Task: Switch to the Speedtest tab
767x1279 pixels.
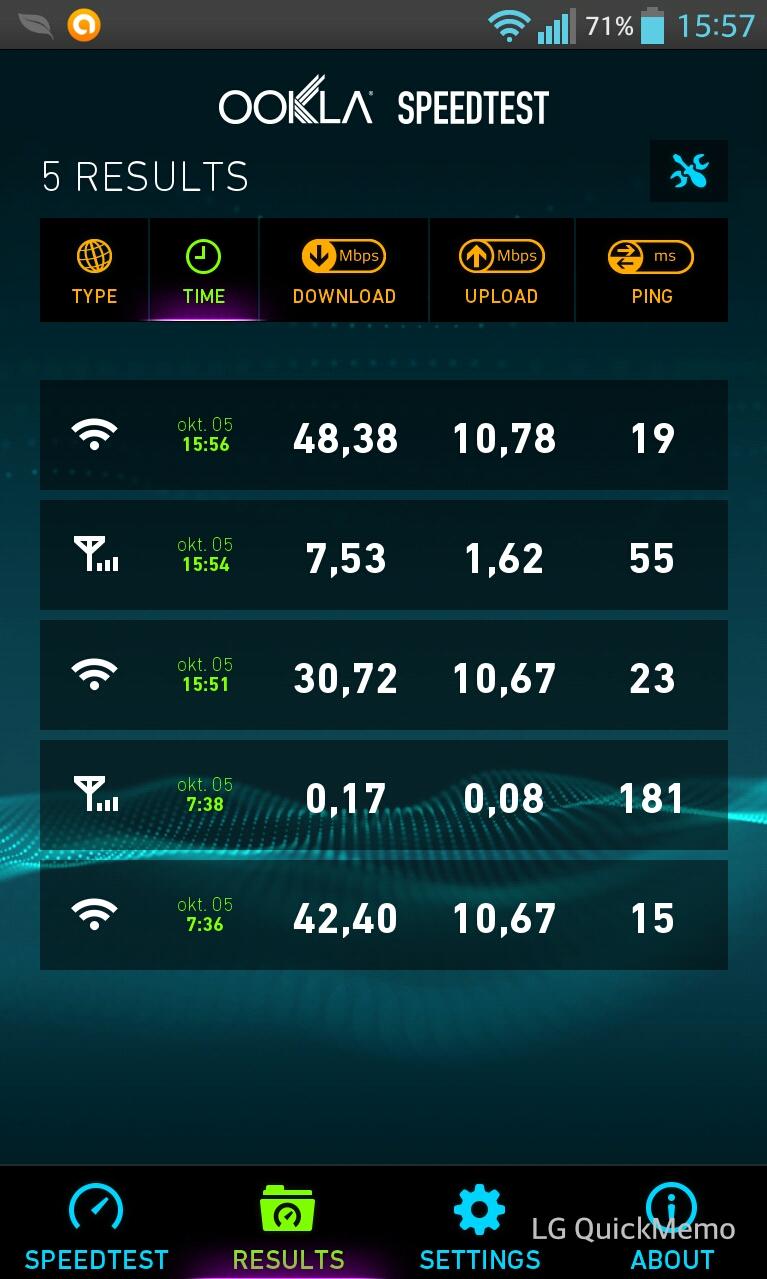Action: [x=96, y=1225]
